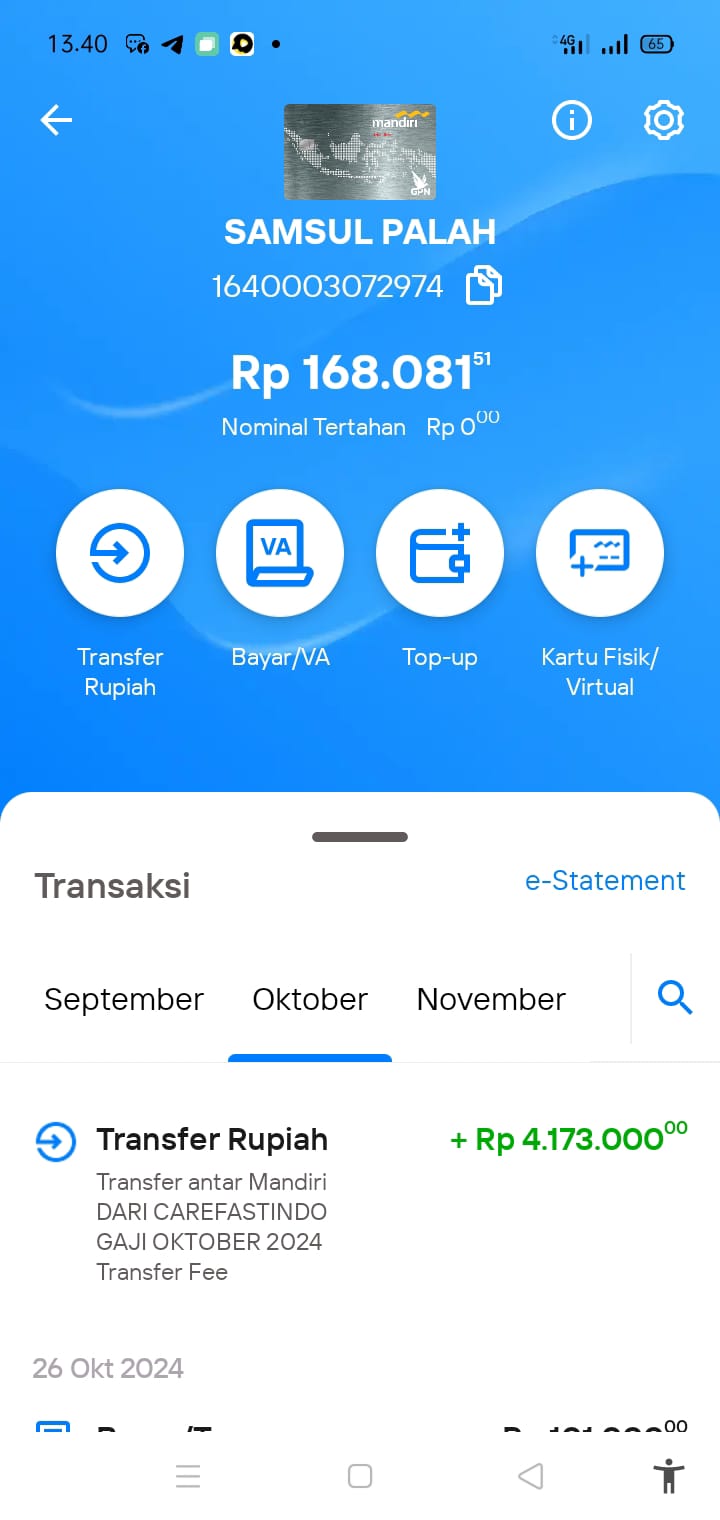Open the GAJI OKTOBER 2024 transfer transaction
This screenshot has width=720, height=1520.
pyautogui.click(x=360, y=1204)
